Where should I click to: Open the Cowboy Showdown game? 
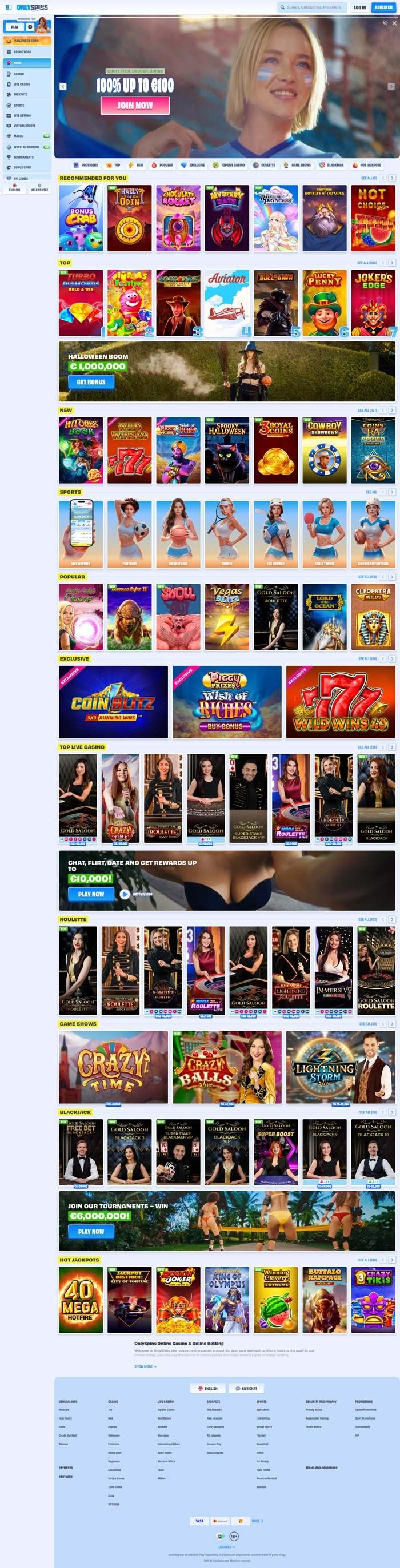pyautogui.click(x=325, y=451)
